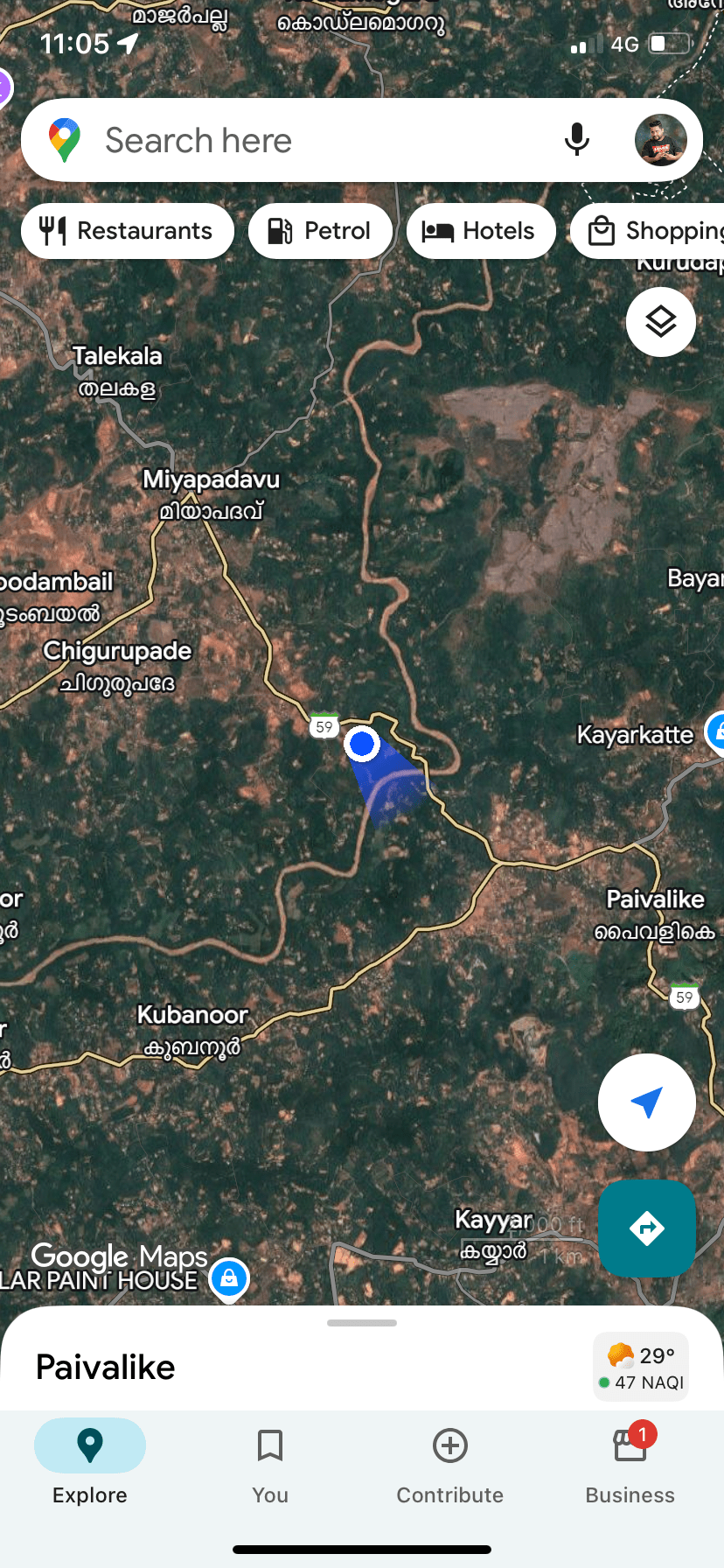Tap the Paint House shop pin

coord(229,1279)
